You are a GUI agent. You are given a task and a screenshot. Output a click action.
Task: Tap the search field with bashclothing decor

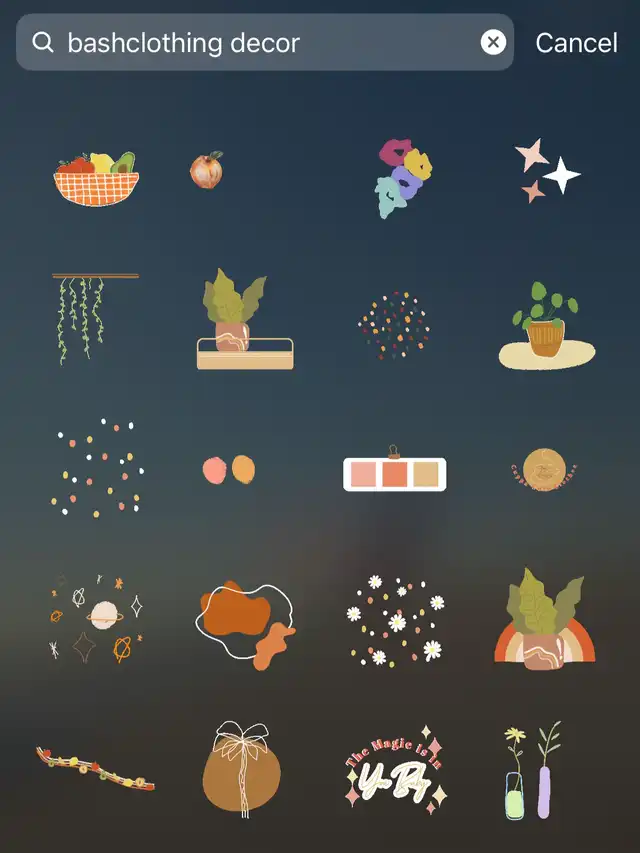[260, 43]
